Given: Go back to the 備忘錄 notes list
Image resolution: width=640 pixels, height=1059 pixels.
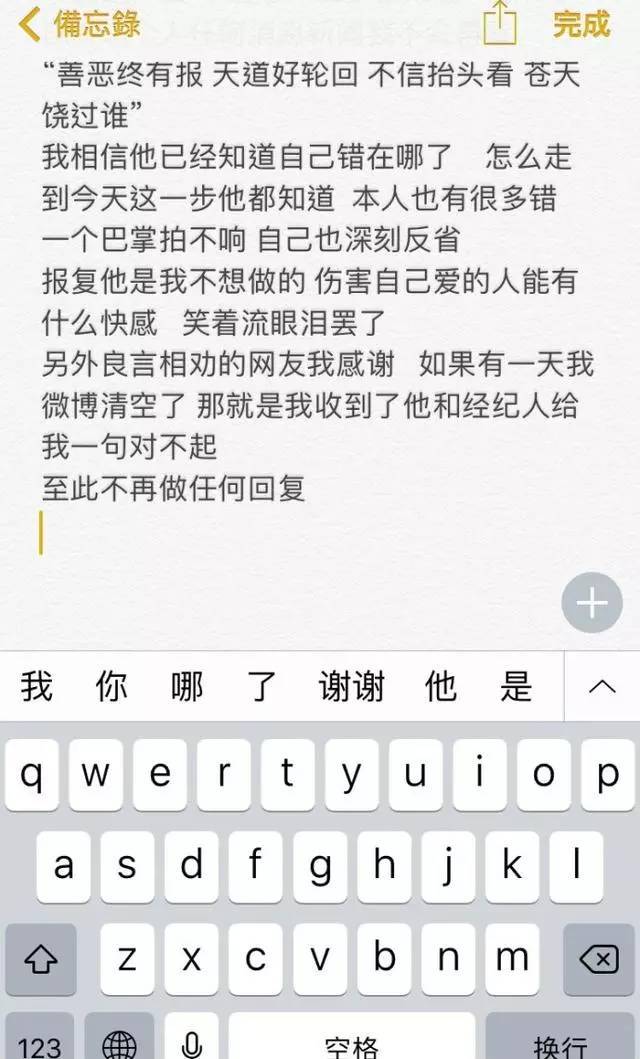Looking at the screenshot, I should tap(78, 24).
